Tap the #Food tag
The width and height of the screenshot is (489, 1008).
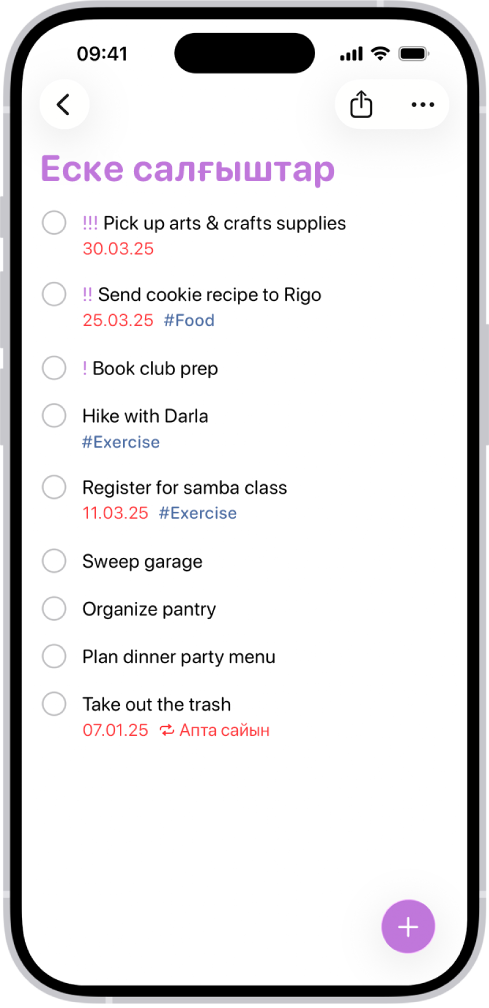(x=189, y=320)
